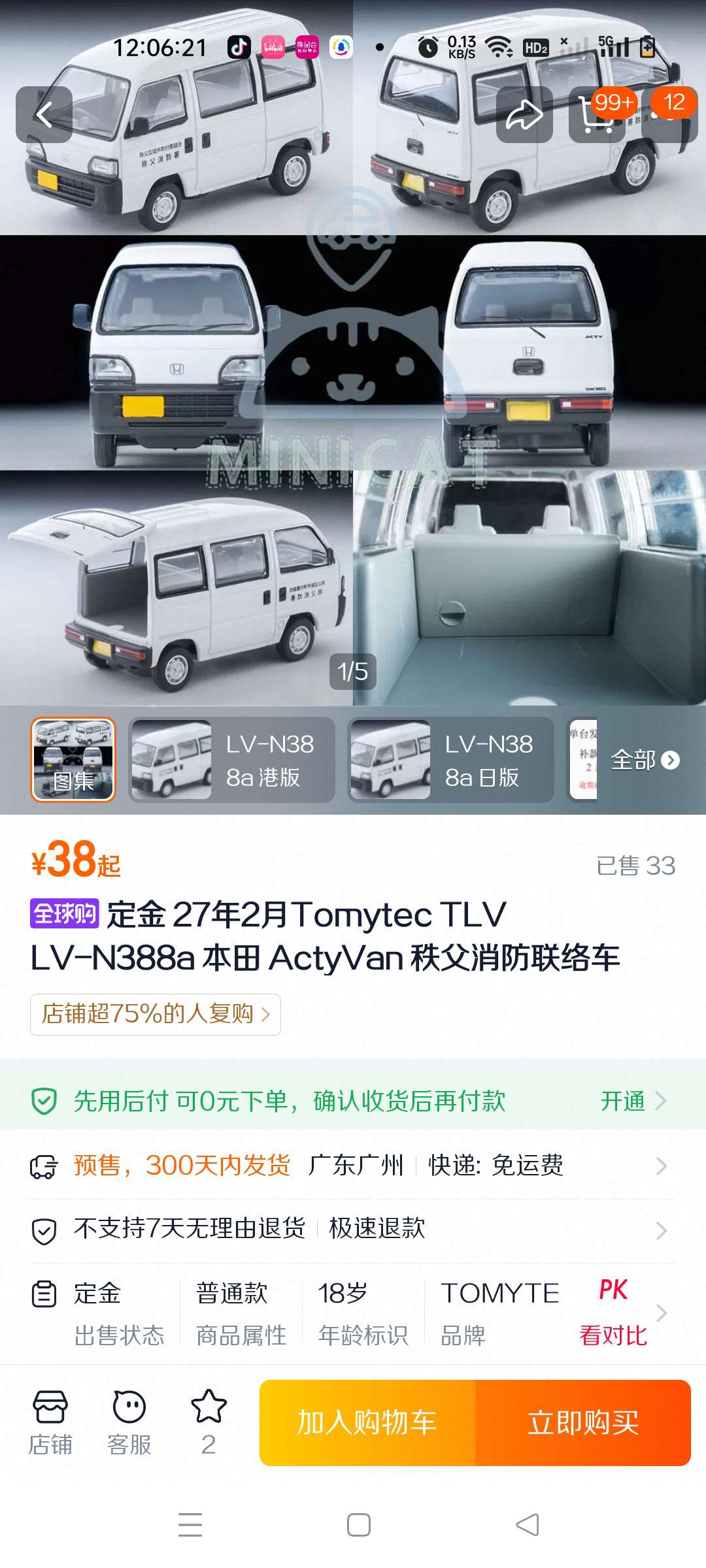The width and height of the screenshot is (706, 1568).
Task: Tap the system home button
Action: coord(358,1525)
